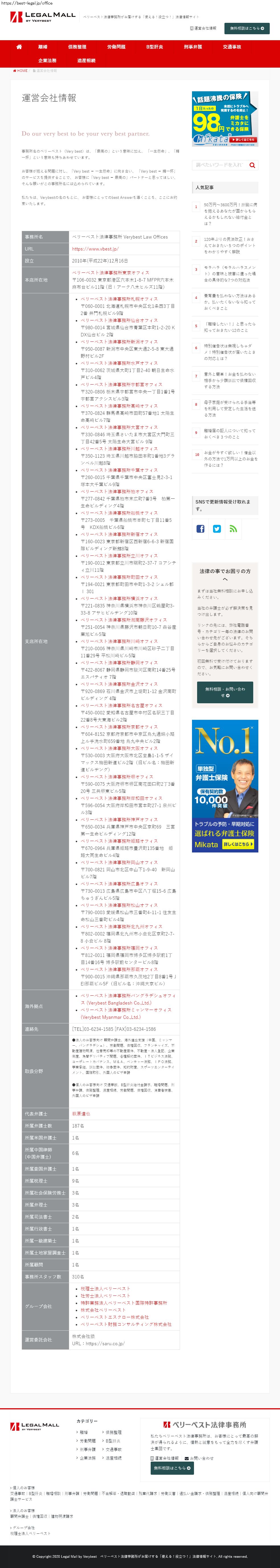280x1568 pixels.
Task: Open the 交通事故 menu item
Action: [x=232, y=47]
